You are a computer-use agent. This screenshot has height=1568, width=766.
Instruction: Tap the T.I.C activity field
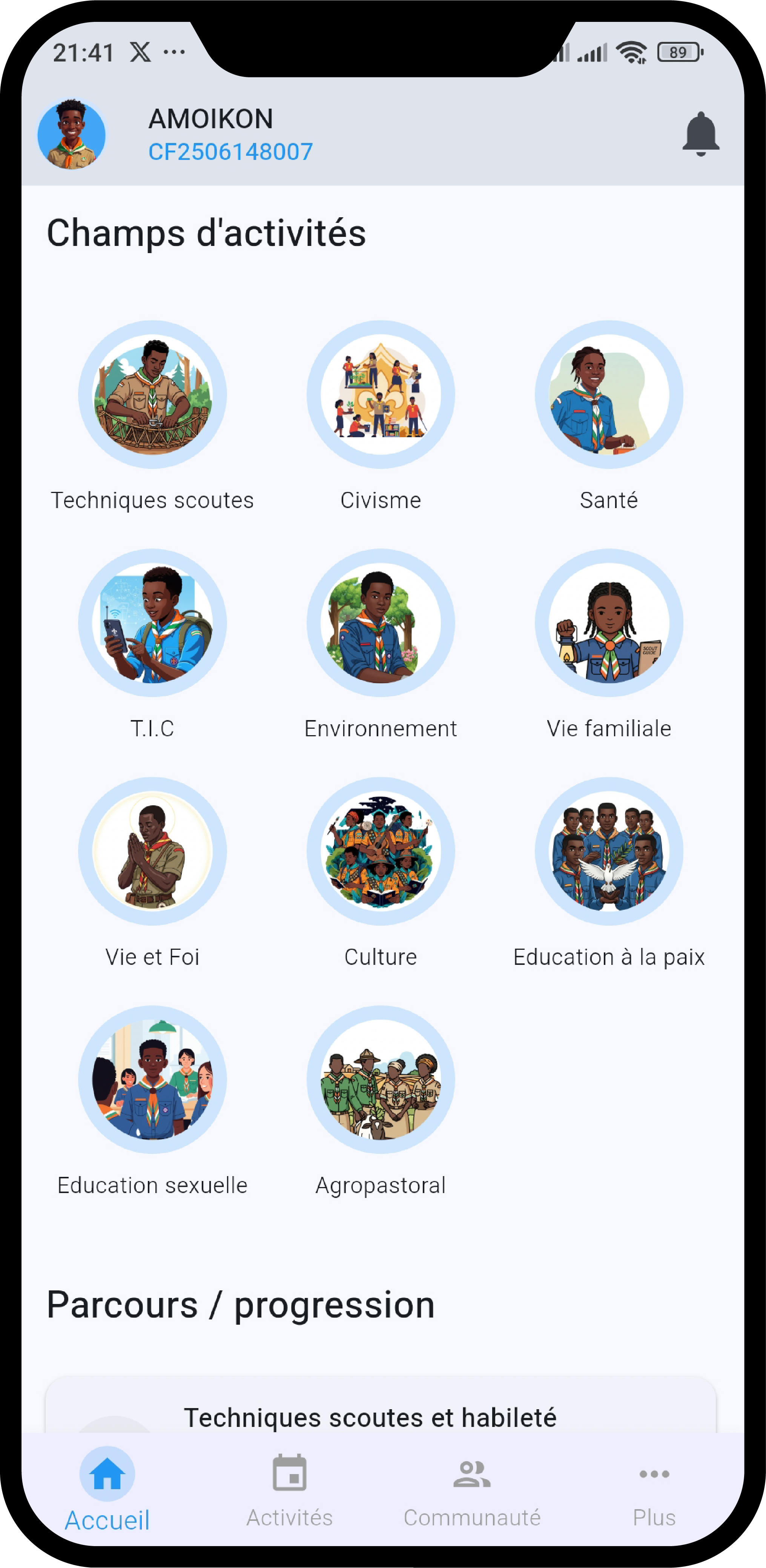pos(152,623)
